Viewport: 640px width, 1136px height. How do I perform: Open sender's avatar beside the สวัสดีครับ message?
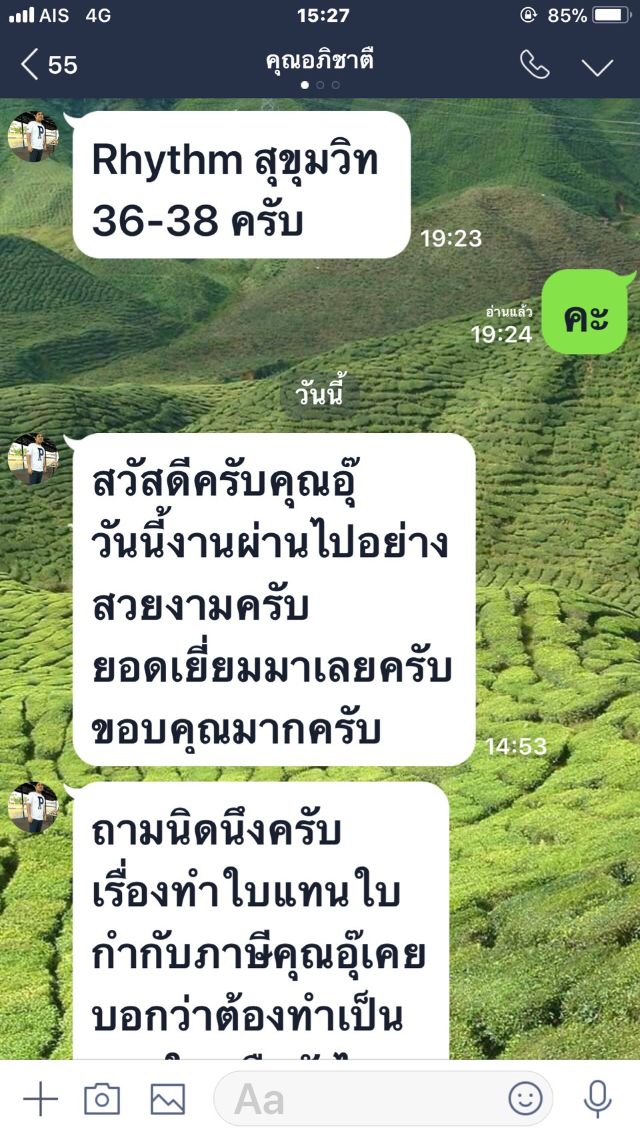pyautogui.click(x=33, y=458)
